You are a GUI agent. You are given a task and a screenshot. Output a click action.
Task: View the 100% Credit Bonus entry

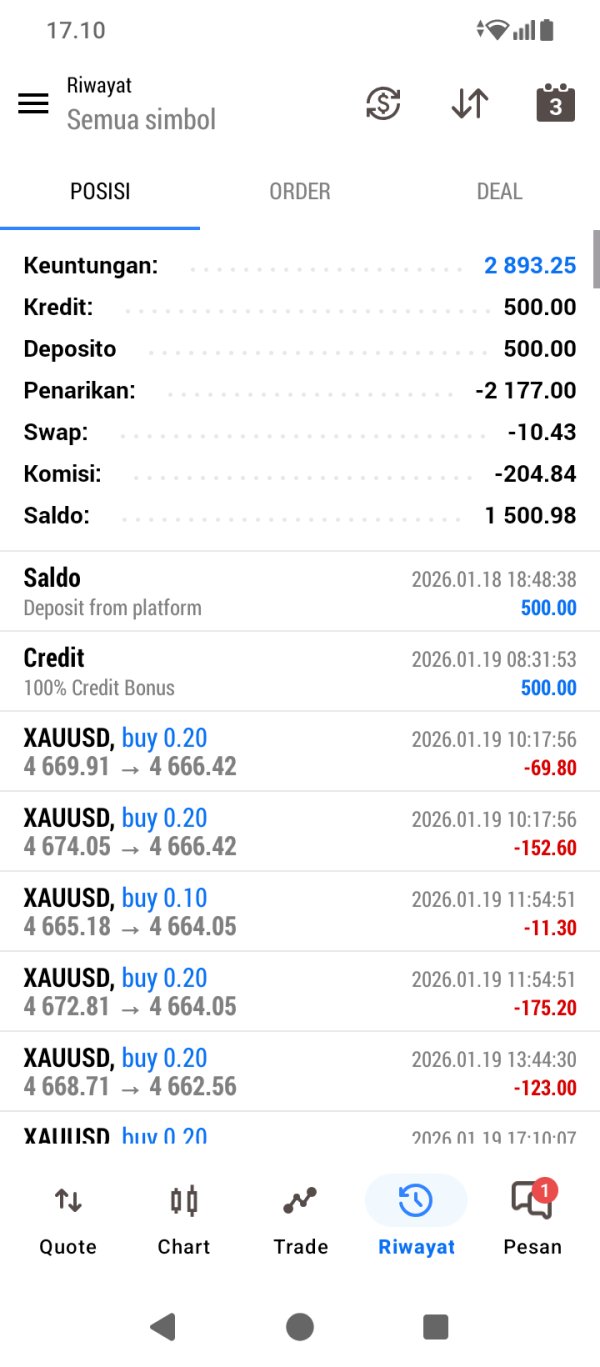[x=300, y=672]
